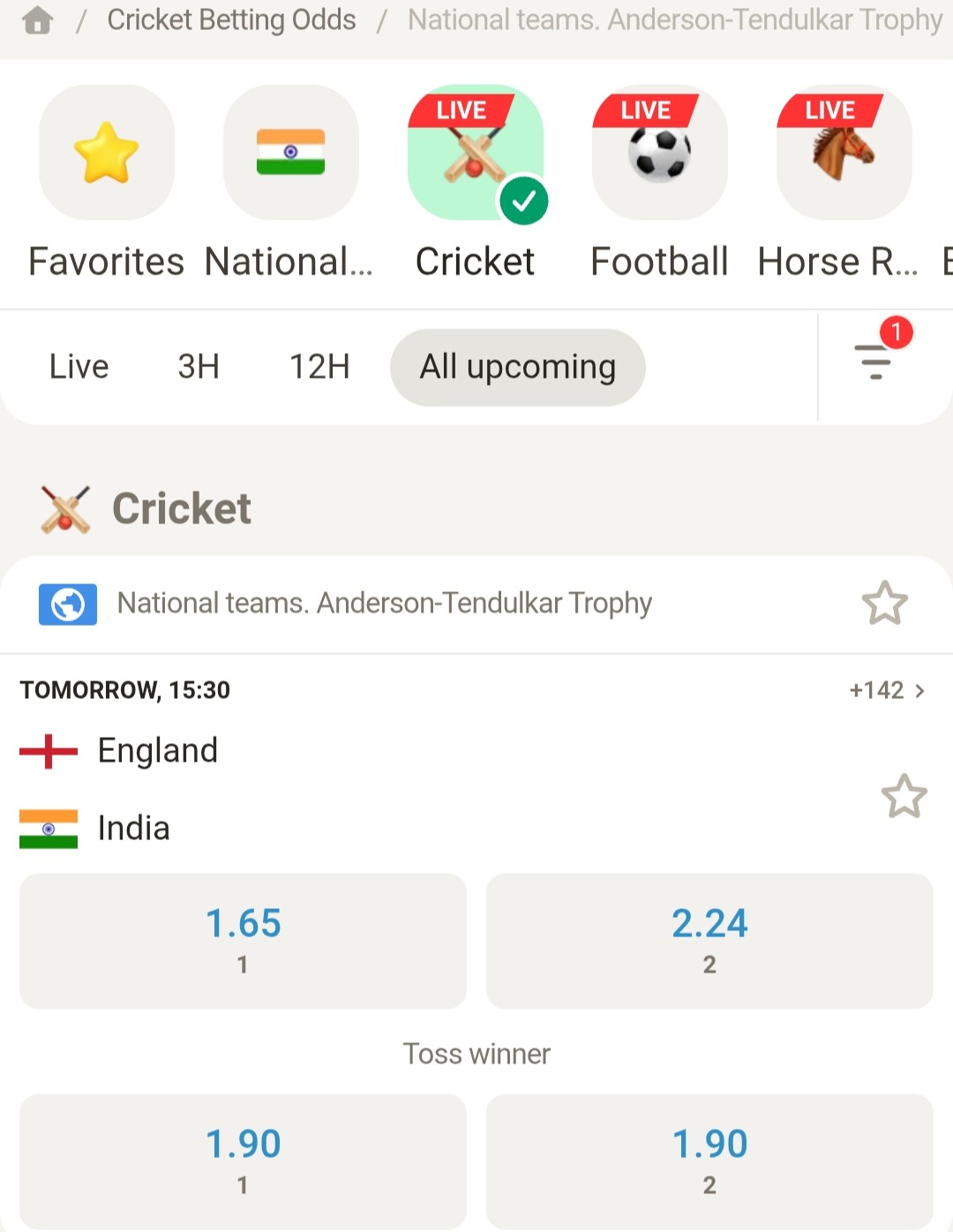953x1232 pixels.
Task: Star the England vs India match
Action: (x=904, y=796)
